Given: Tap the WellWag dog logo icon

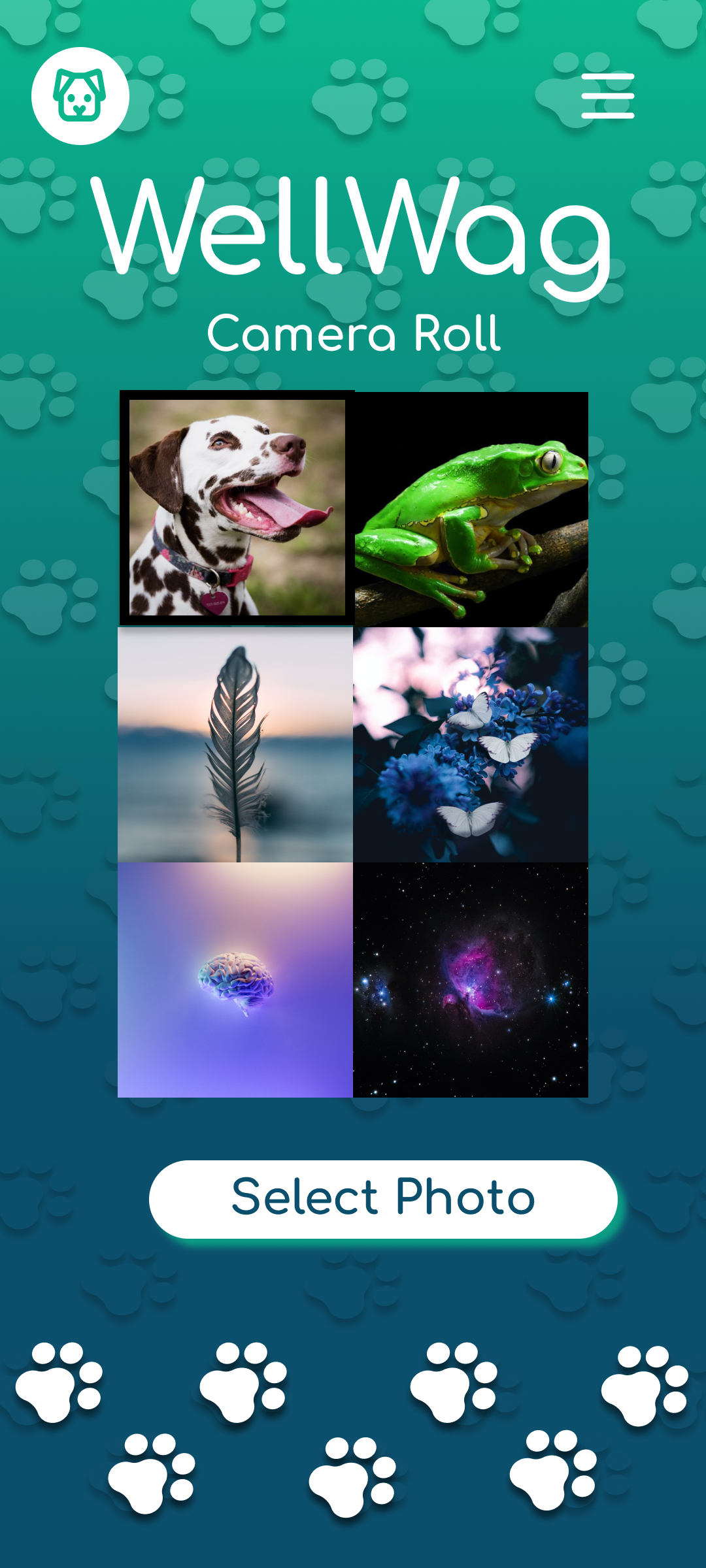Looking at the screenshot, I should (80, 96).
